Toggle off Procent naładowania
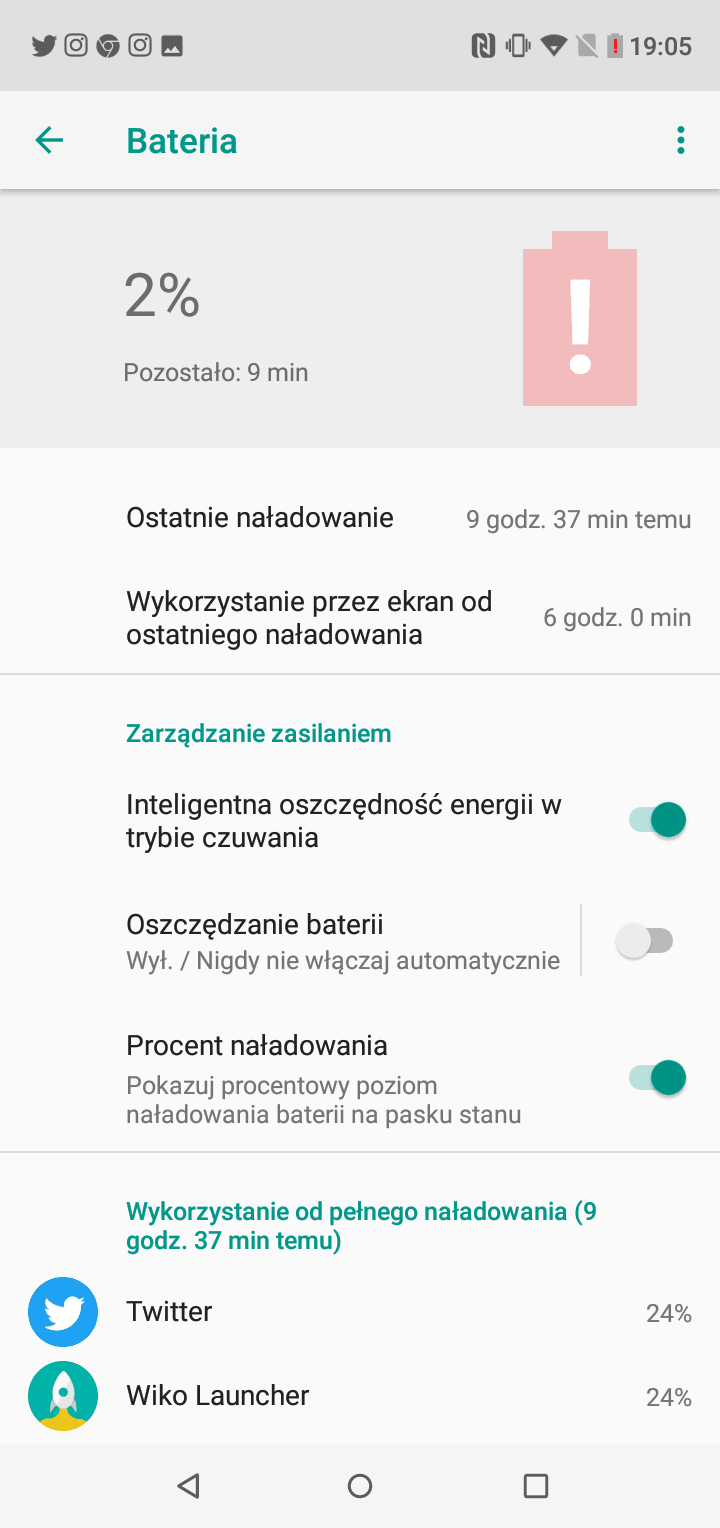This screenshot has height=1528, width=720. coord(657,1078)
